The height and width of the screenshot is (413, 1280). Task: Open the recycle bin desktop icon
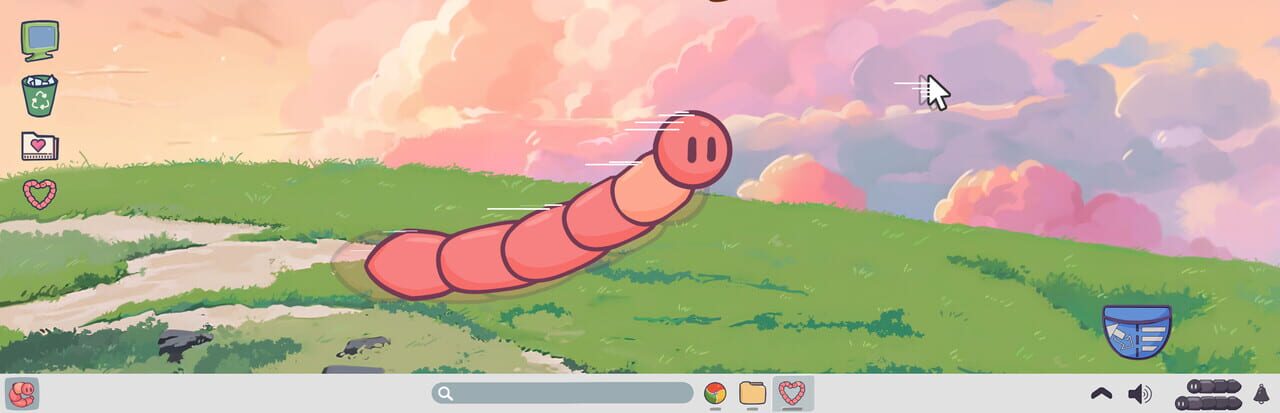40,96
